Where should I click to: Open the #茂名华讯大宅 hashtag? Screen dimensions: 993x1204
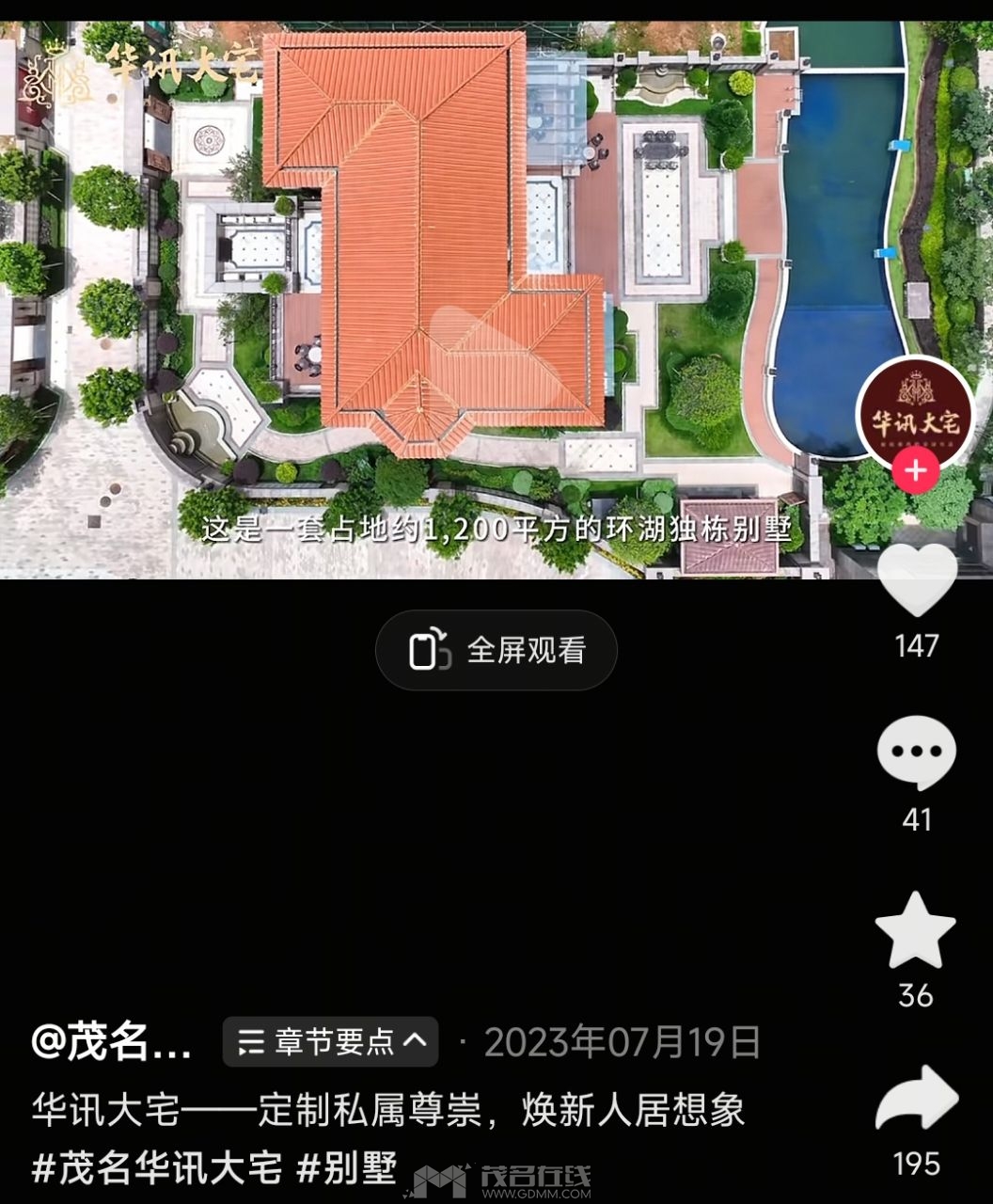pyautogui.click(x=157, y=1168)
